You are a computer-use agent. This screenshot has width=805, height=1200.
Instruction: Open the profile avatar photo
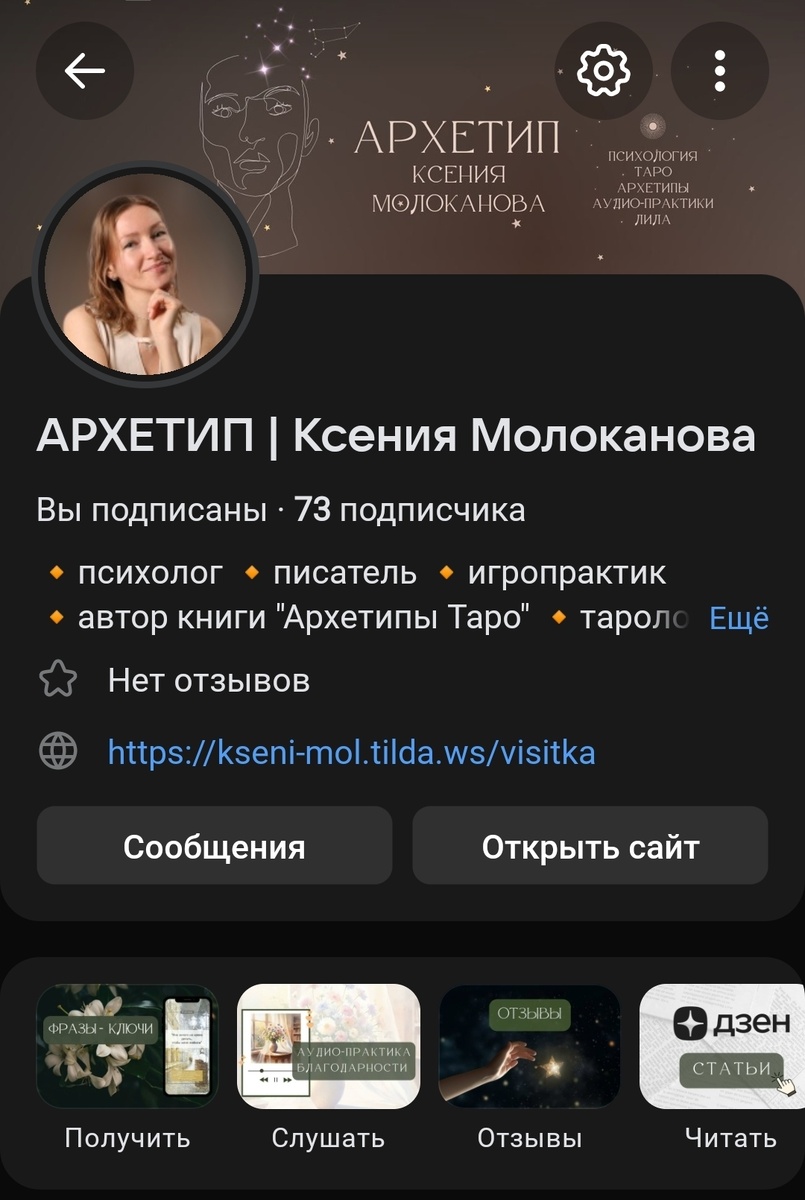click(x=147, y=273)
